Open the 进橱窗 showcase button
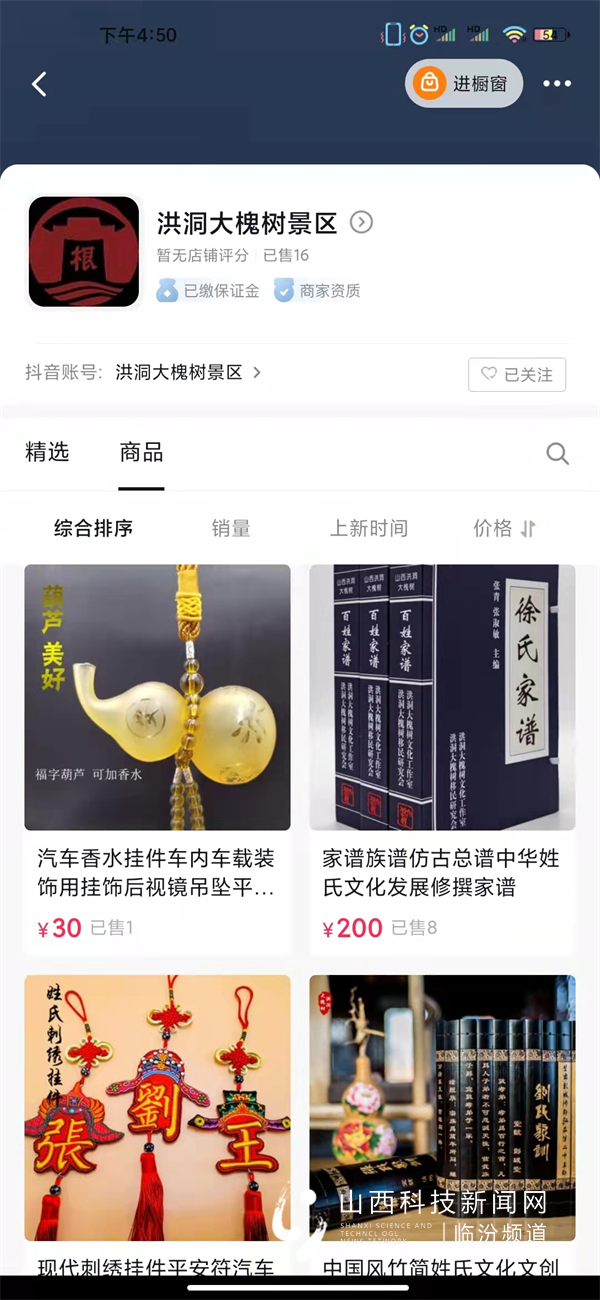 tap(464, 84)
